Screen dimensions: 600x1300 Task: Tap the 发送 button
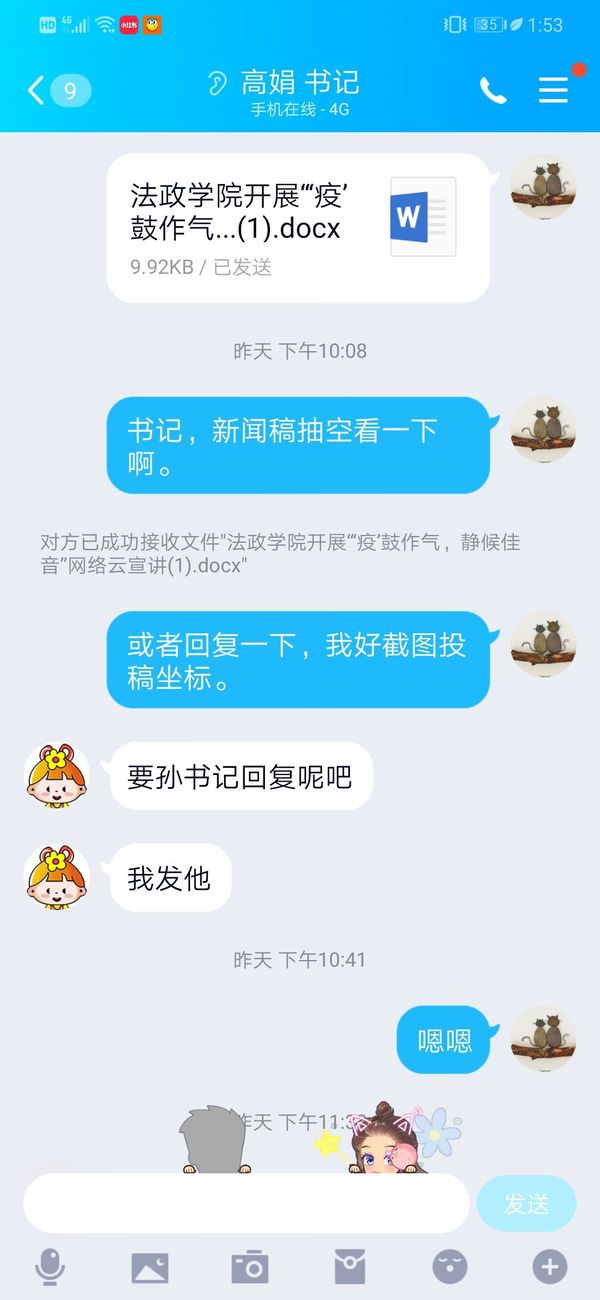tap(526, 1203)
